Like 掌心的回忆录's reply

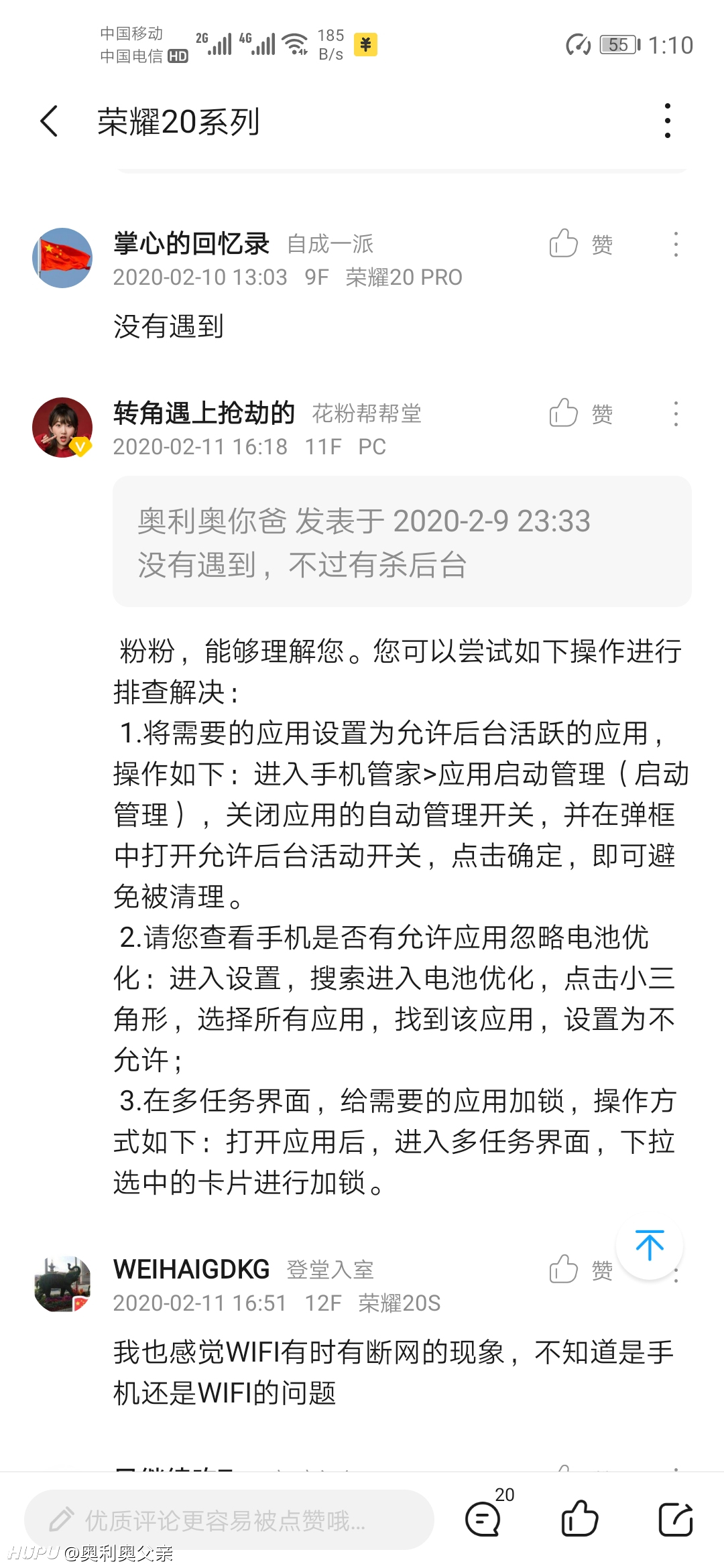pyautogui.click(x=581, y=244)
